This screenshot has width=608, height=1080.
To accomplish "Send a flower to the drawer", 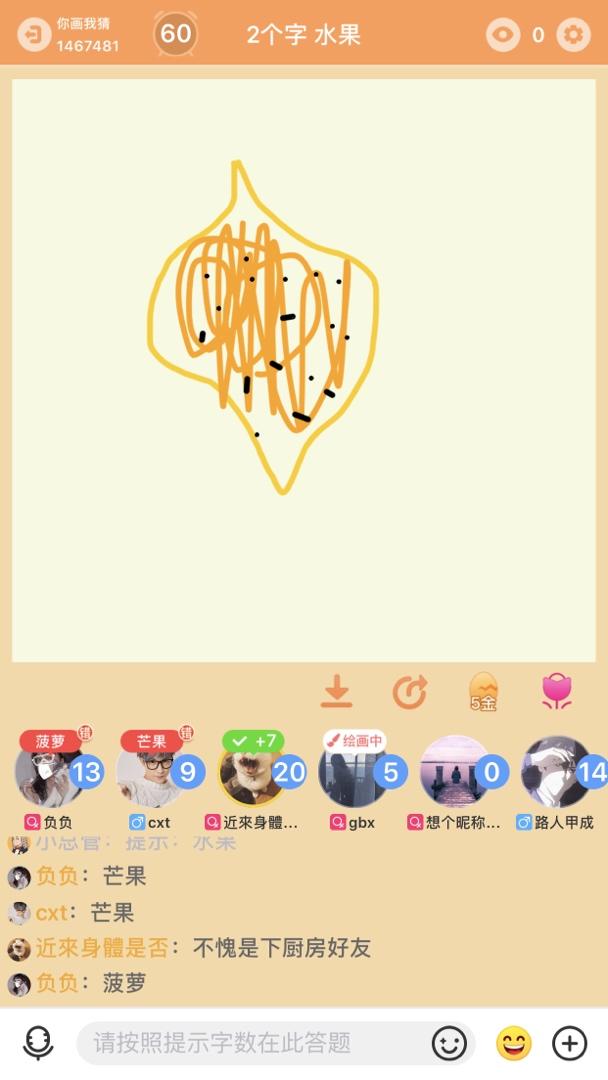I will click(556, 691).
